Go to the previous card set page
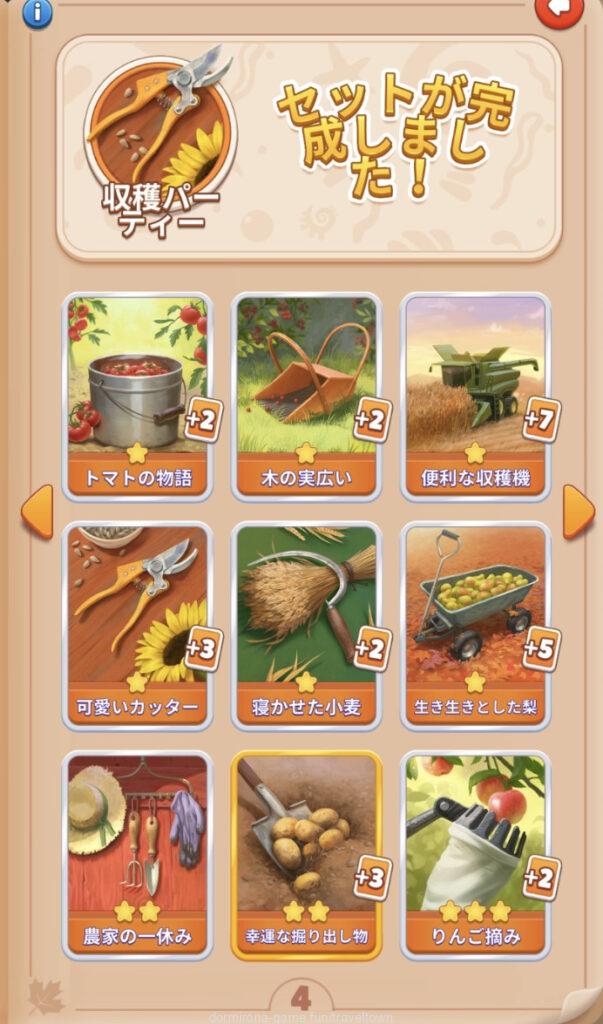Screen dimensions: 603x1024 pos(37,511)
